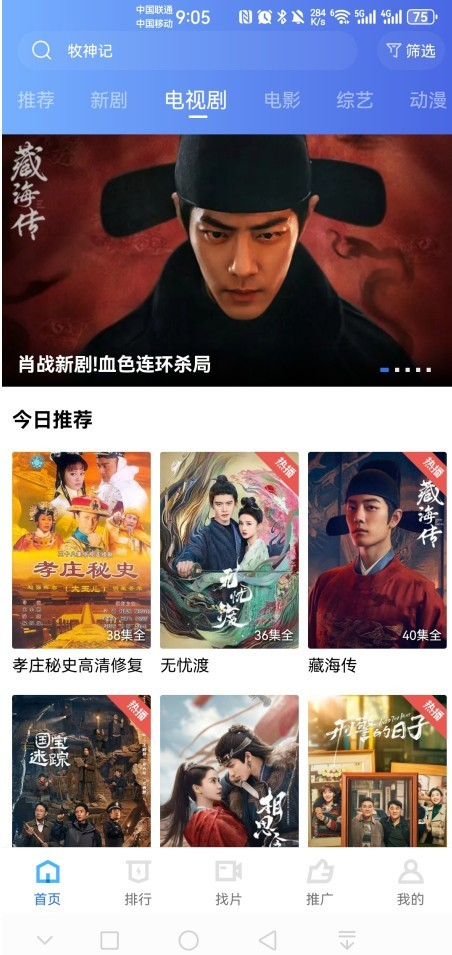This screenshot has height=955, width=452.
Task: Go to the 综艺 tab
Action: (x=355, y=100)
